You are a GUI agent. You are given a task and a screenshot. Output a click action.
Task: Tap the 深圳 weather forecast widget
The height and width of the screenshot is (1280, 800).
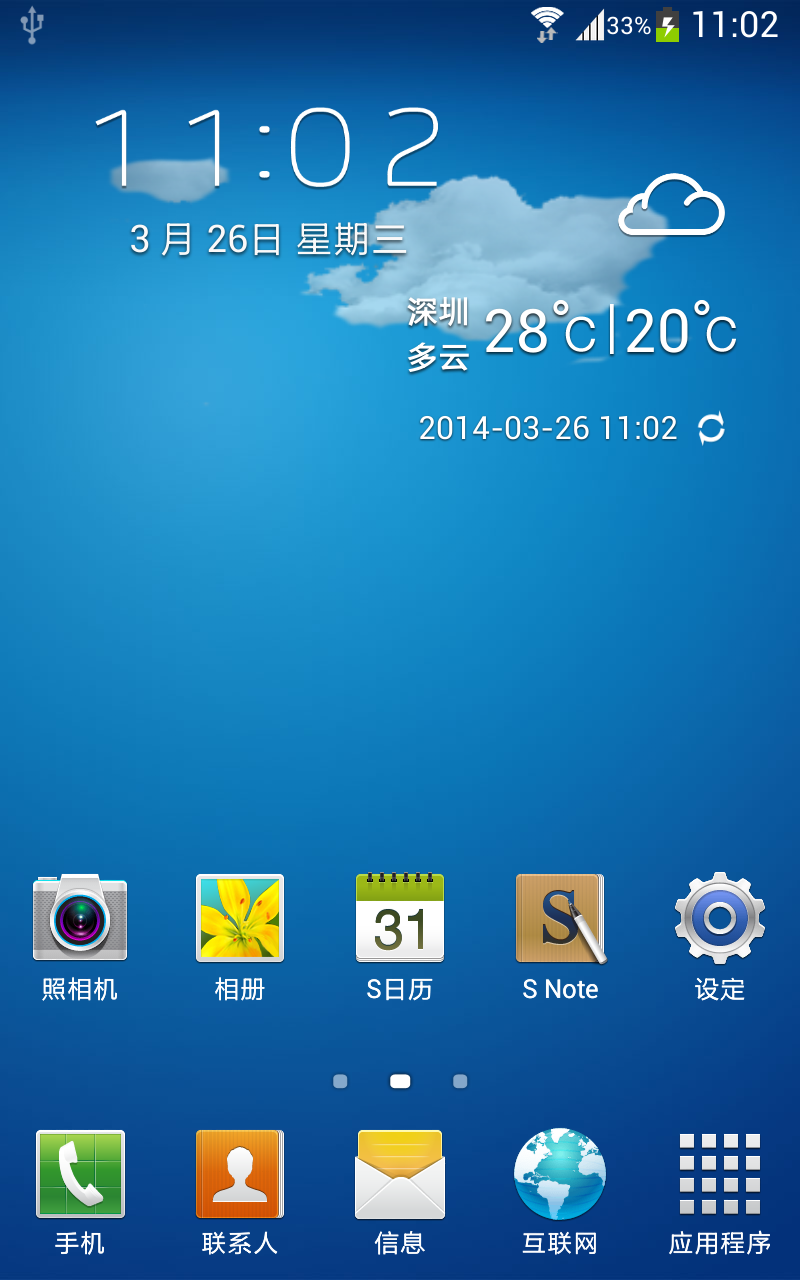570,332
